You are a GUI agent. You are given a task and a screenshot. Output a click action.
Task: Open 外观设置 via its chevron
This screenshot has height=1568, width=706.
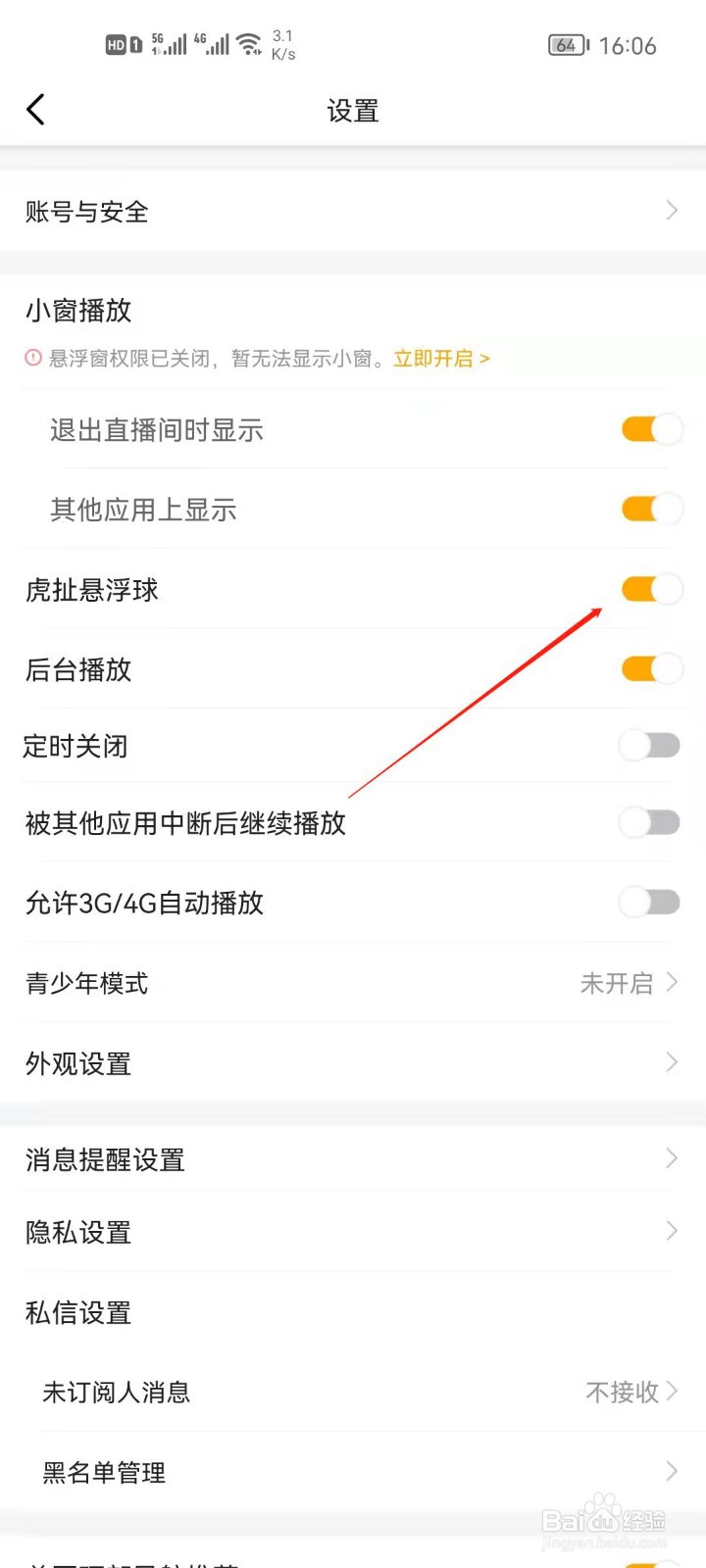click(x=671, y=1062)
